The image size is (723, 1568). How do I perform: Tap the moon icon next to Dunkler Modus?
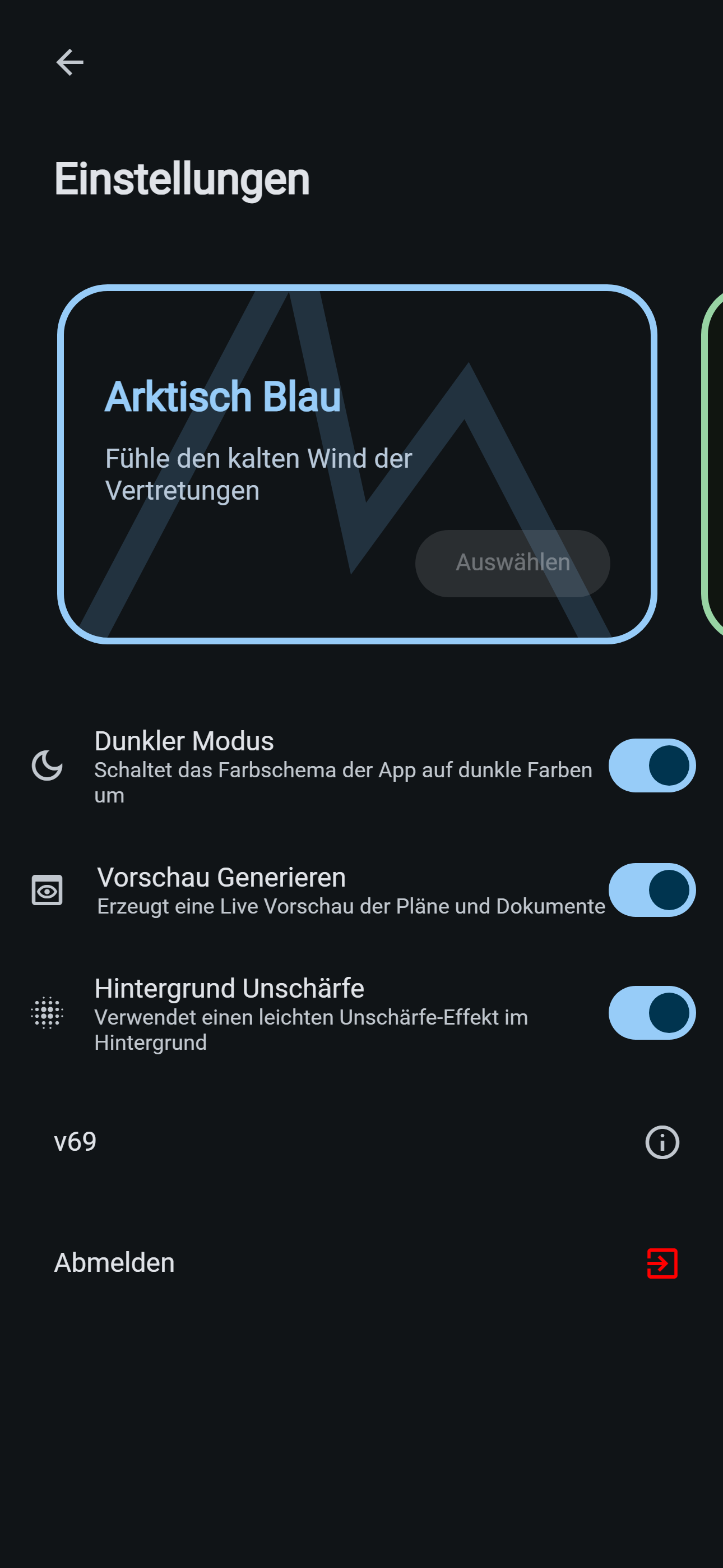(x=48, y=765)
